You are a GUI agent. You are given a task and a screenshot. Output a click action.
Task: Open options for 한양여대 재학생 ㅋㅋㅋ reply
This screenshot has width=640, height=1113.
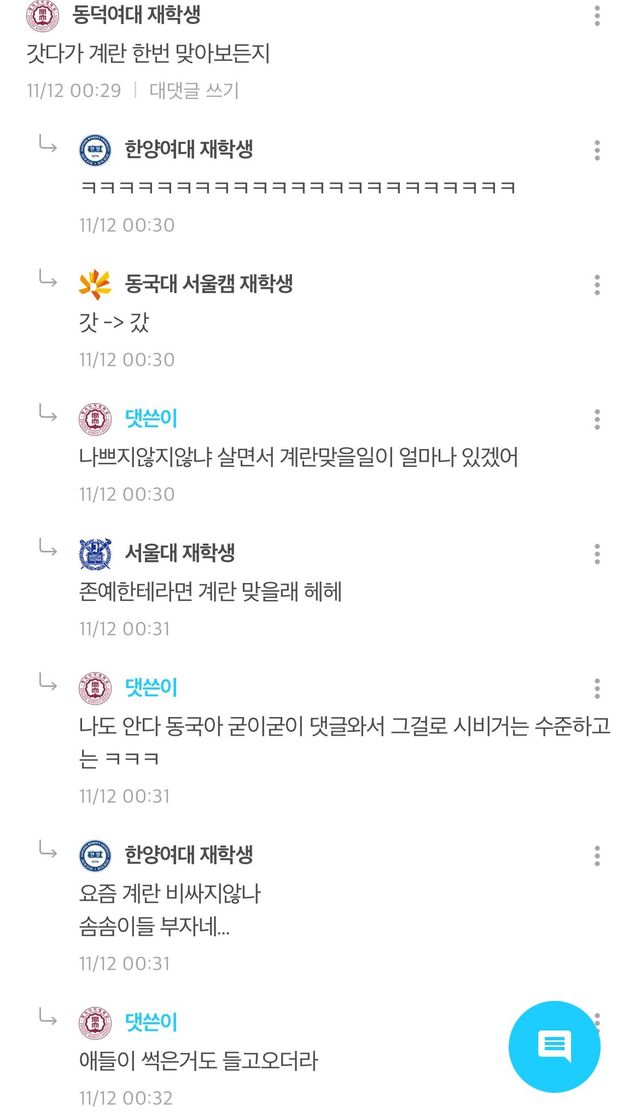(597, 150)
